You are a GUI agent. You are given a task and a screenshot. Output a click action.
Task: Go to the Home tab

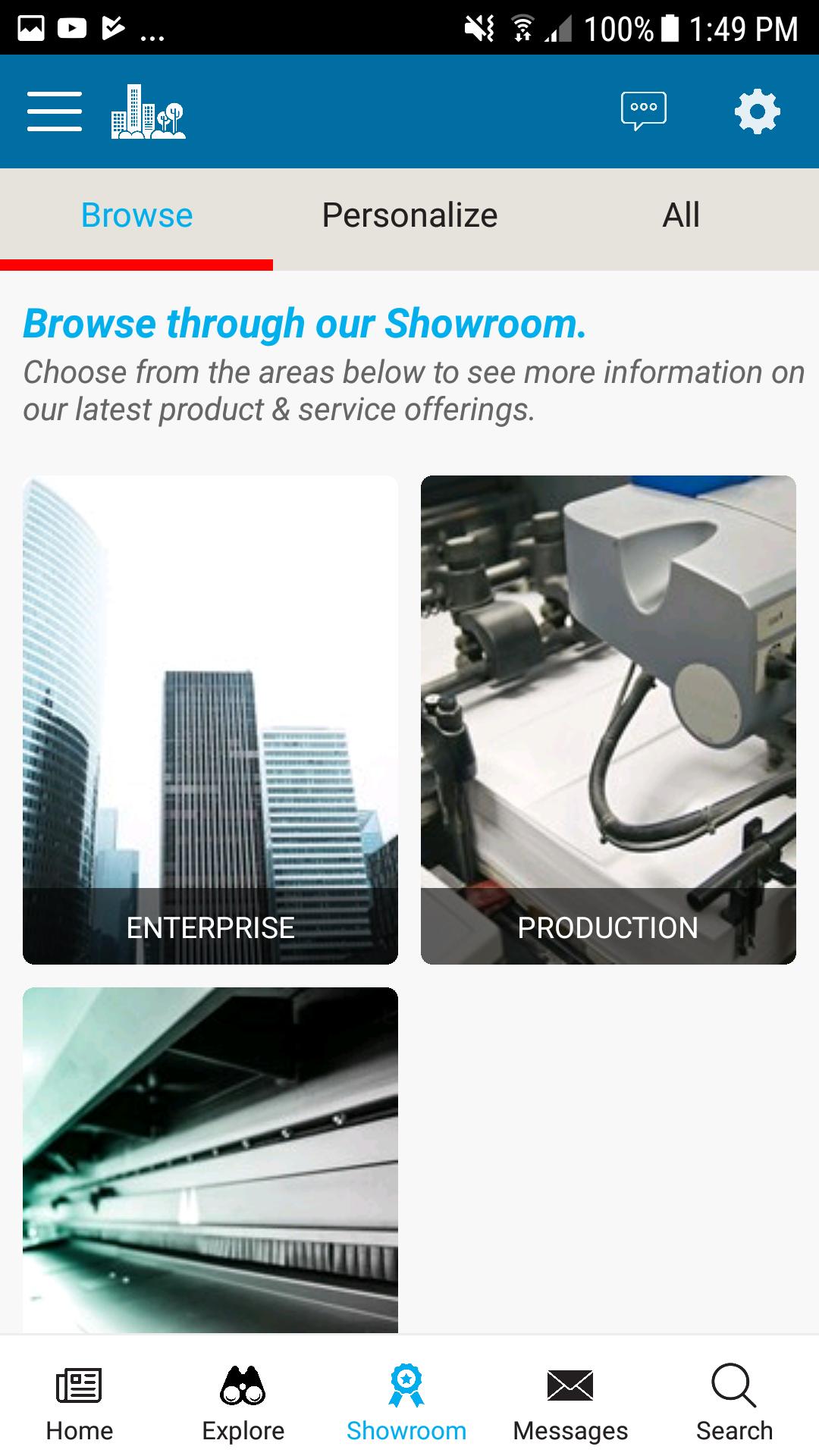pos(80,1403)
